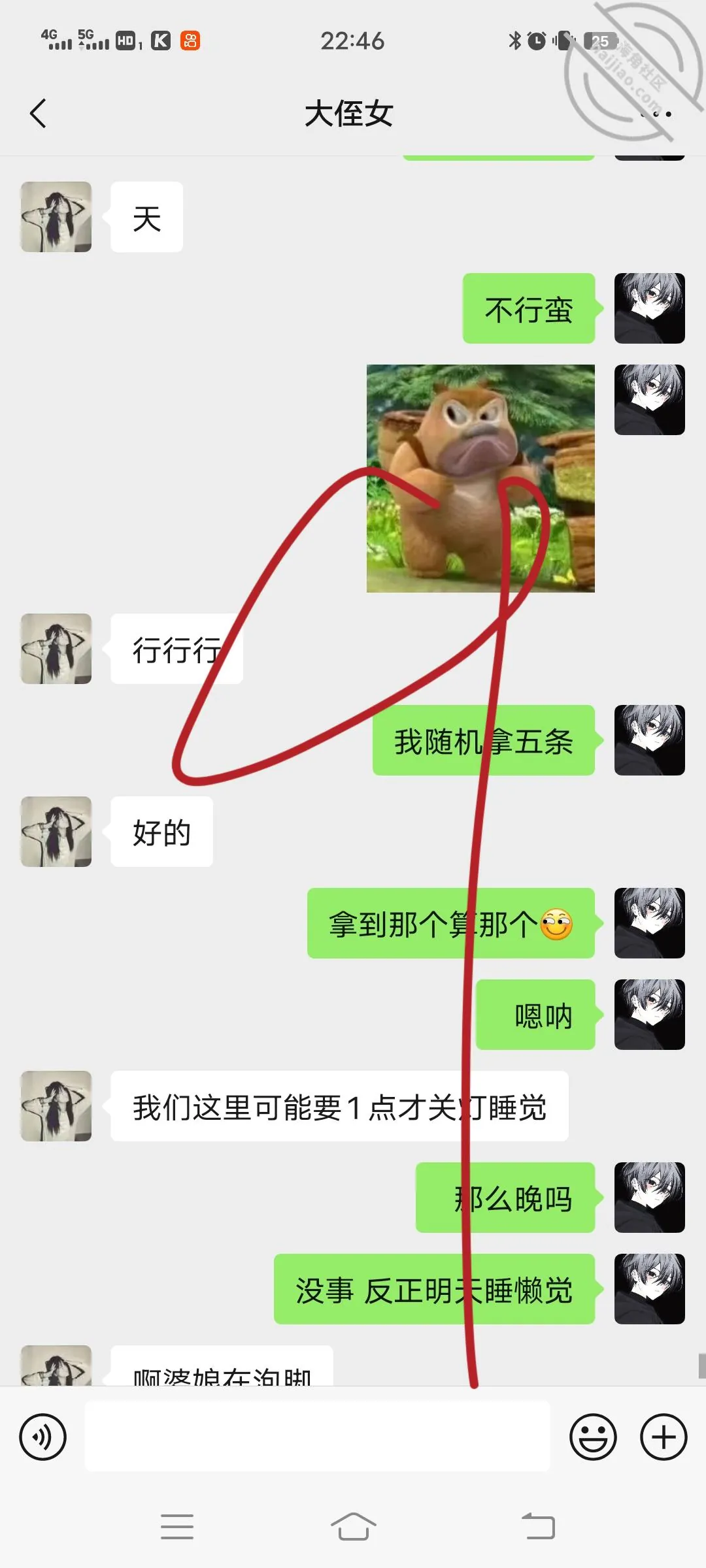Tap own avatar beside 不行蛮 message
Viewport: 706px width, 1568px height.
(650, 308)
